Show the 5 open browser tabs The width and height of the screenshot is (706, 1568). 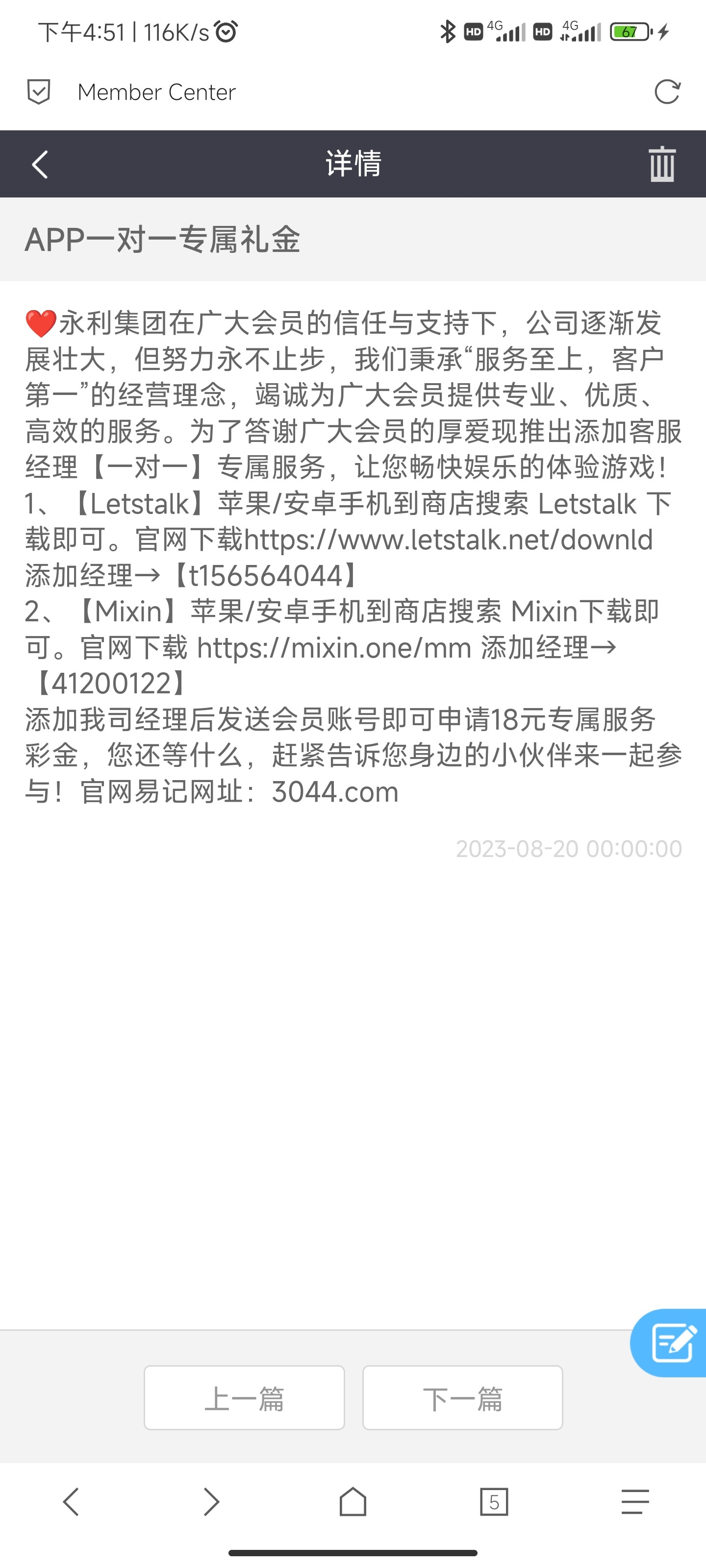point(493,1501)
